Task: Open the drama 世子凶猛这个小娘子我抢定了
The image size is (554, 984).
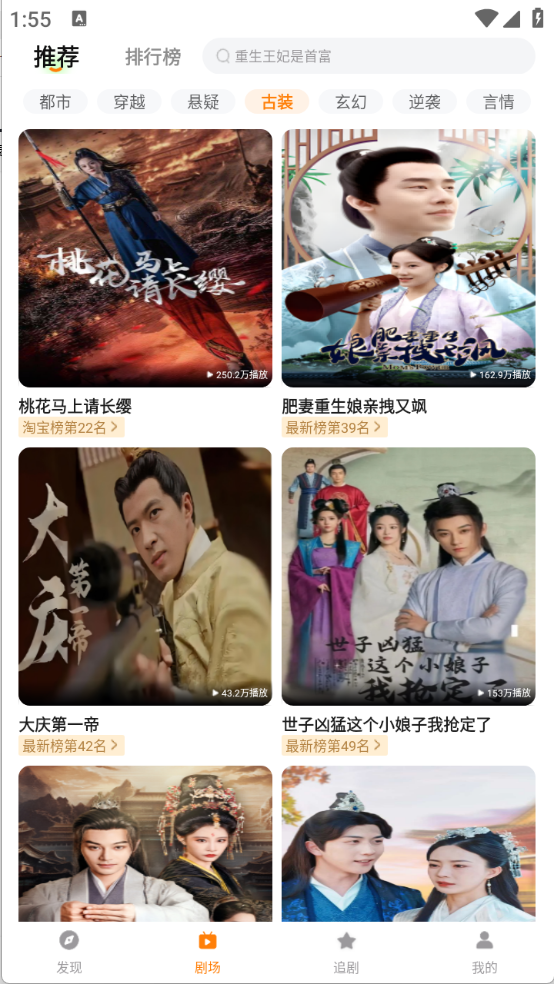Action: [x=408, y=576]
